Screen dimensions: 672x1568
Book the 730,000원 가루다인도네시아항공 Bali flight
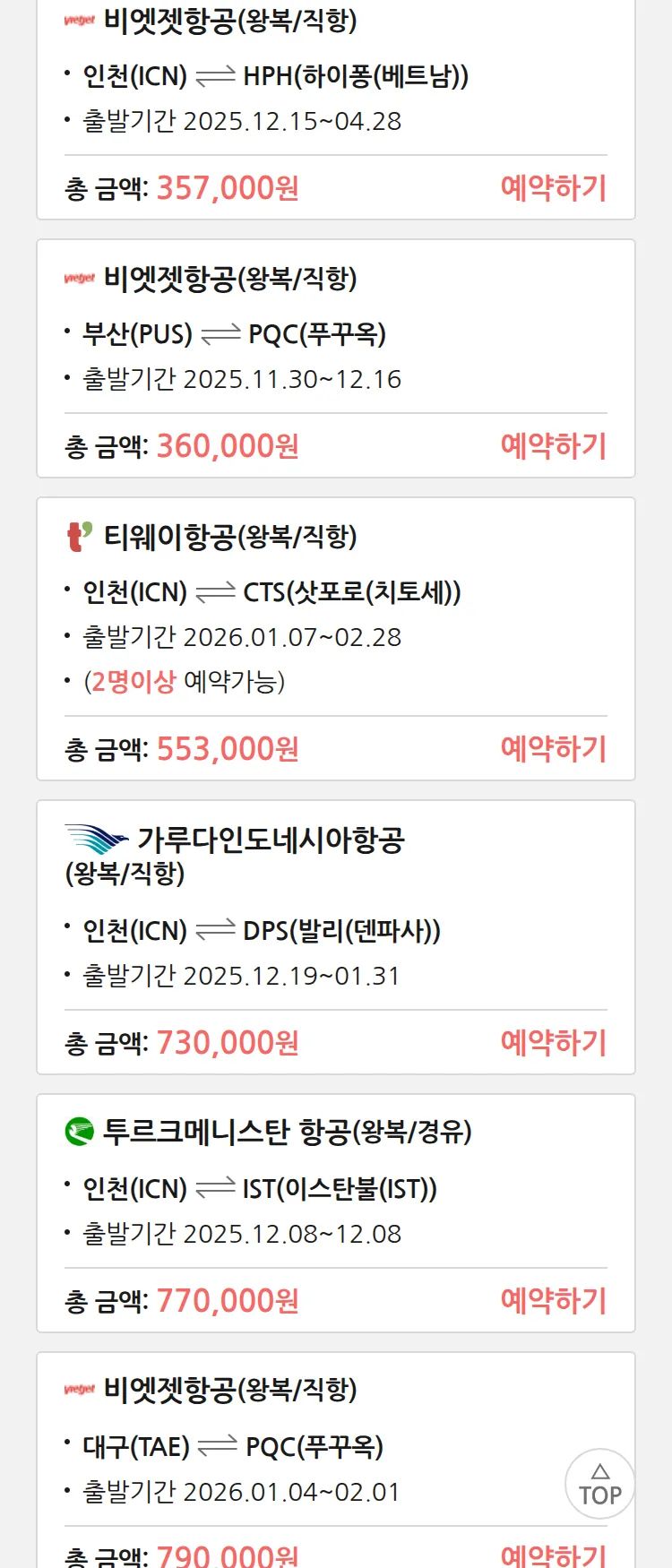553,1043
